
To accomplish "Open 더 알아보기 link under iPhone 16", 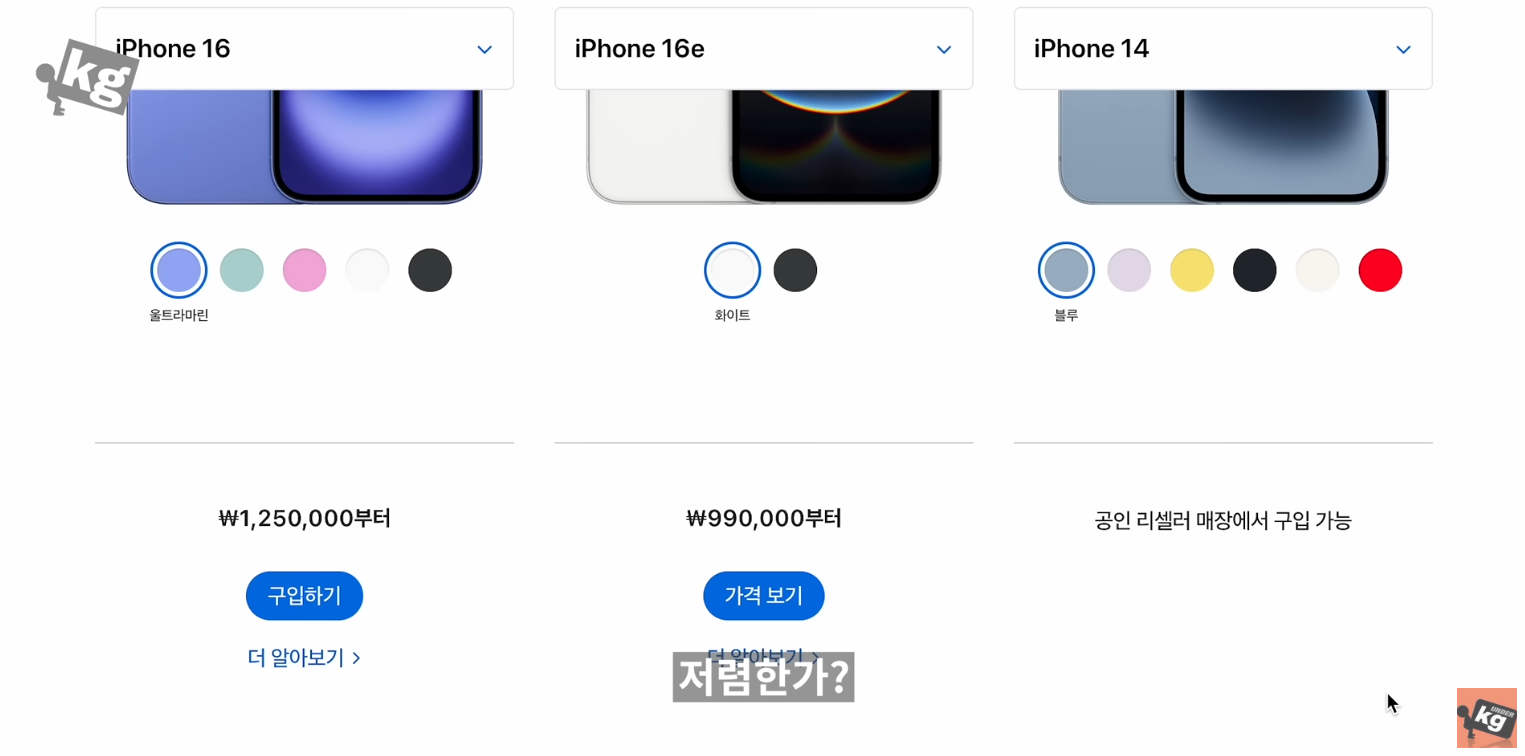I will tap(304, 658).
